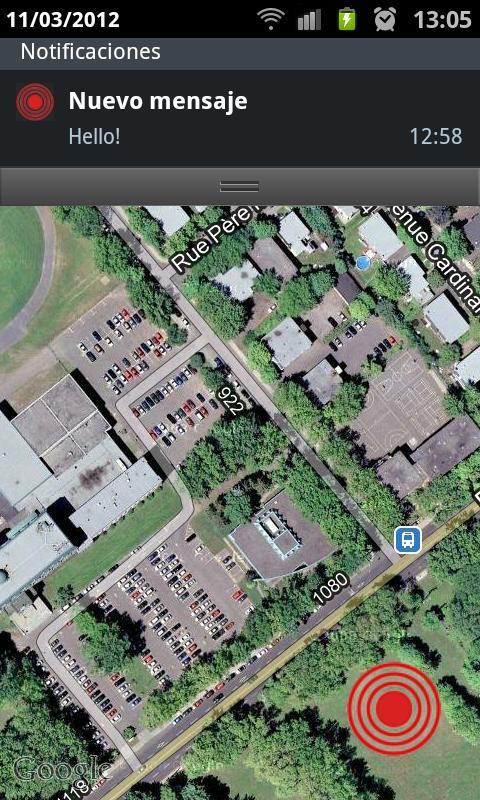
Task: Tap the notification shade handle bar
Action: tap(240, 186)
